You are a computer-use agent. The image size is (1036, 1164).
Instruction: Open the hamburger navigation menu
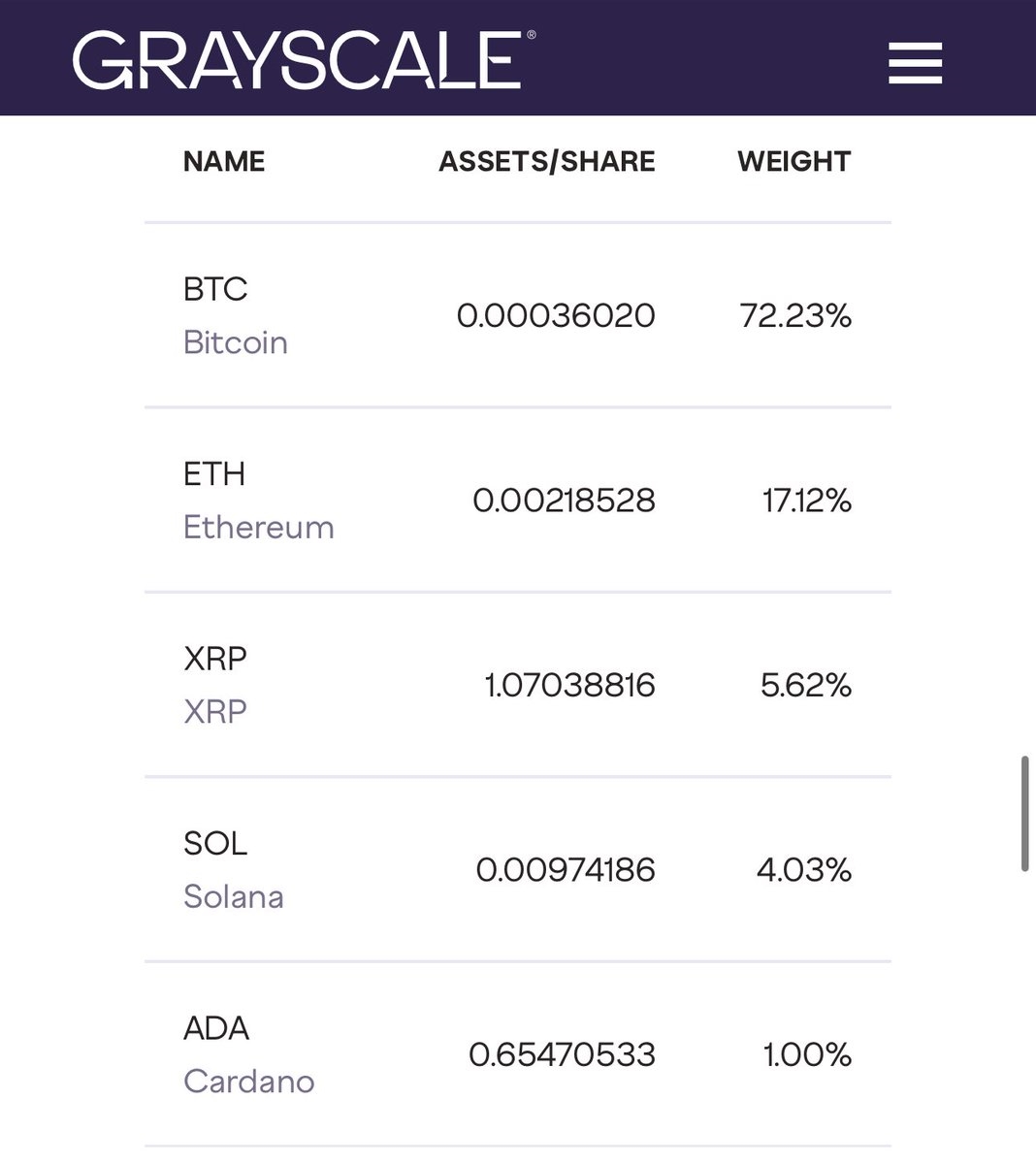[x=915, y=63]
